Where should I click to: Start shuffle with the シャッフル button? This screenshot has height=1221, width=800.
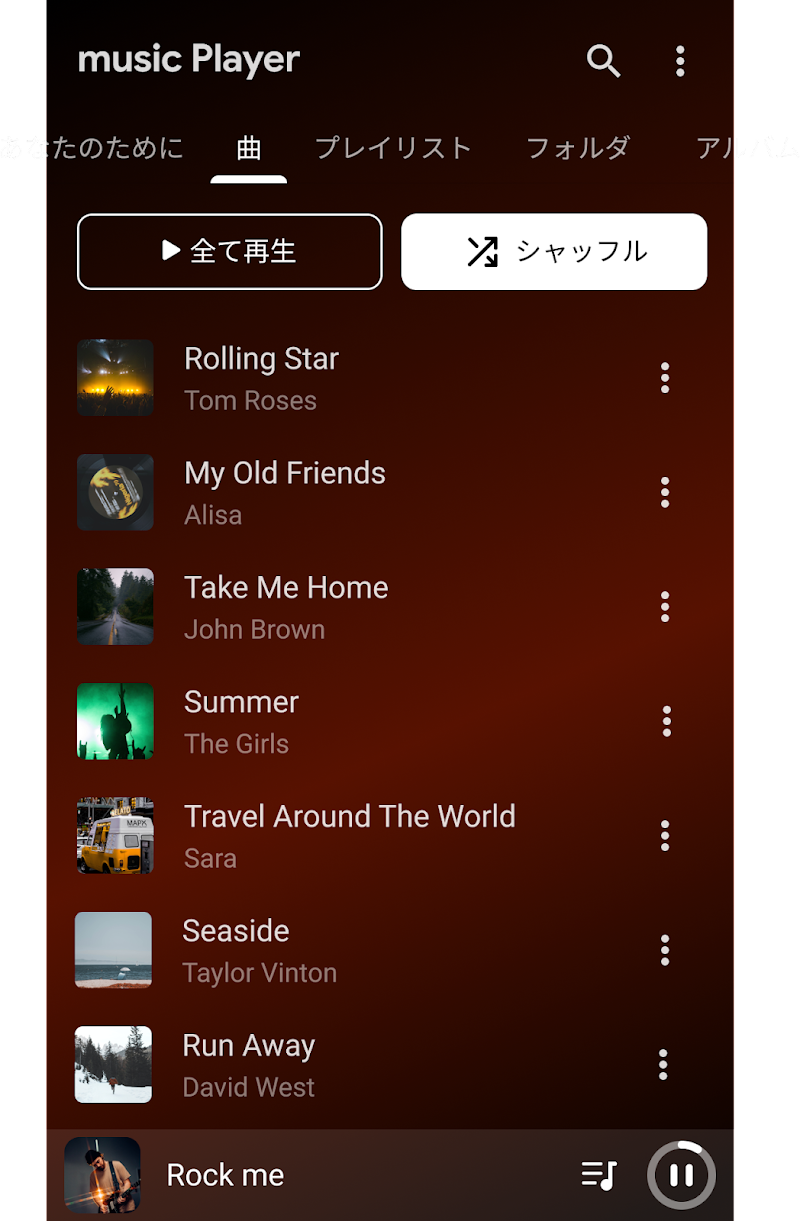(554, 251)
